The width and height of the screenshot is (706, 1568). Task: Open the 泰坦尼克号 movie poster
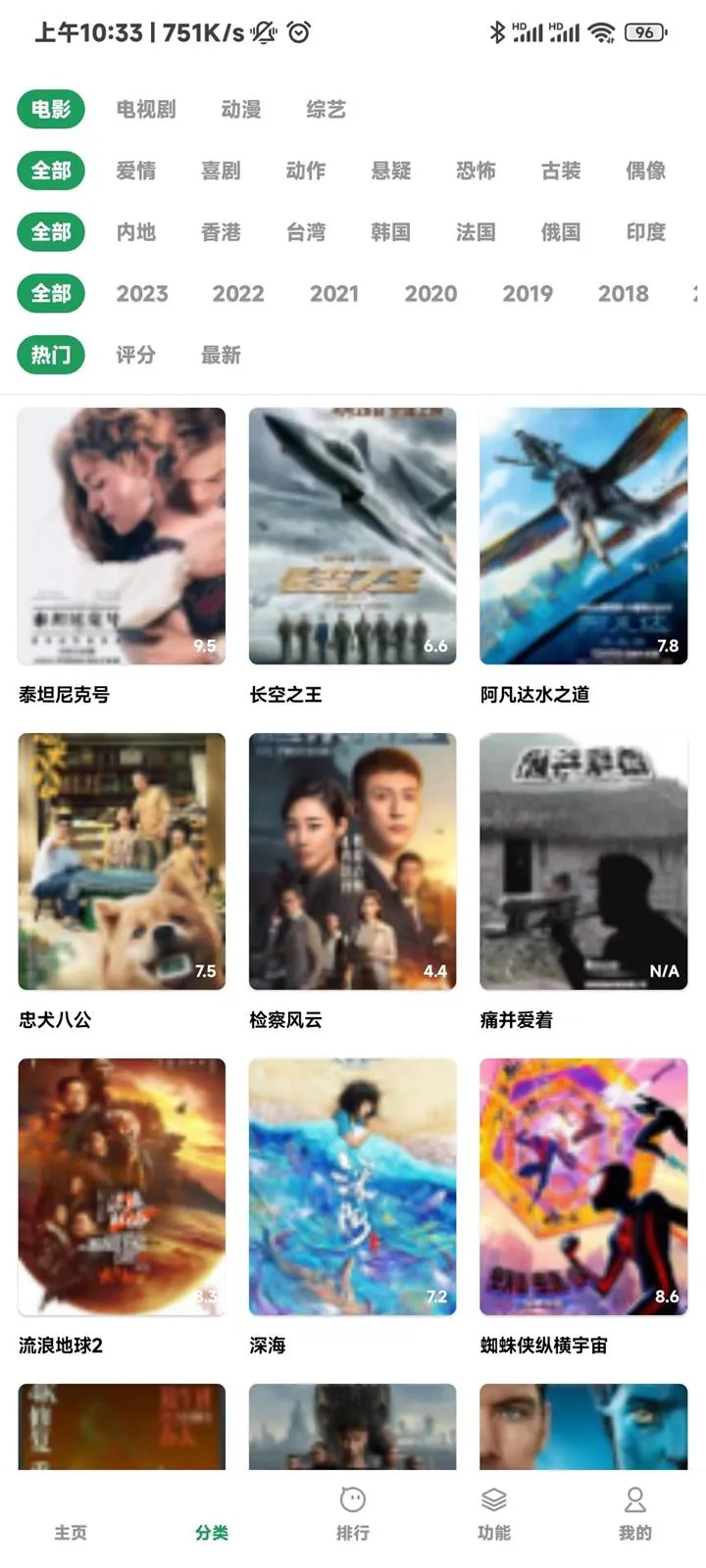[x=122, y=535]
